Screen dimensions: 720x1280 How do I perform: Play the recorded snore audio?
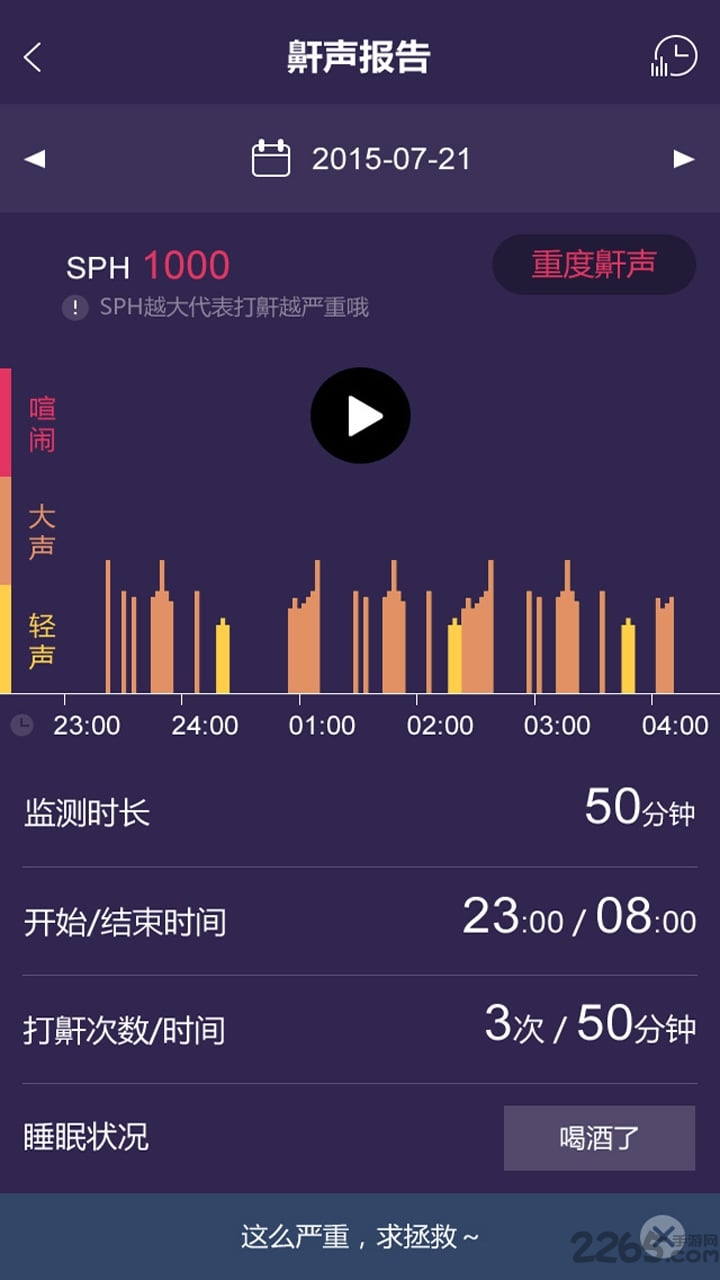360,416
